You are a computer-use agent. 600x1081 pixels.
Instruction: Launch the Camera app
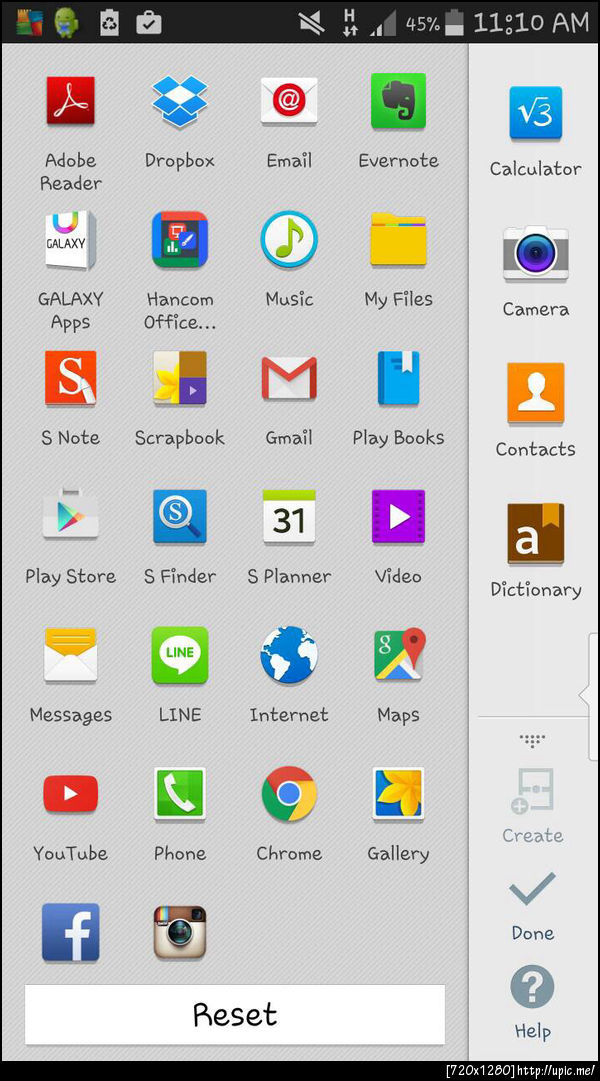pos(535,270)
